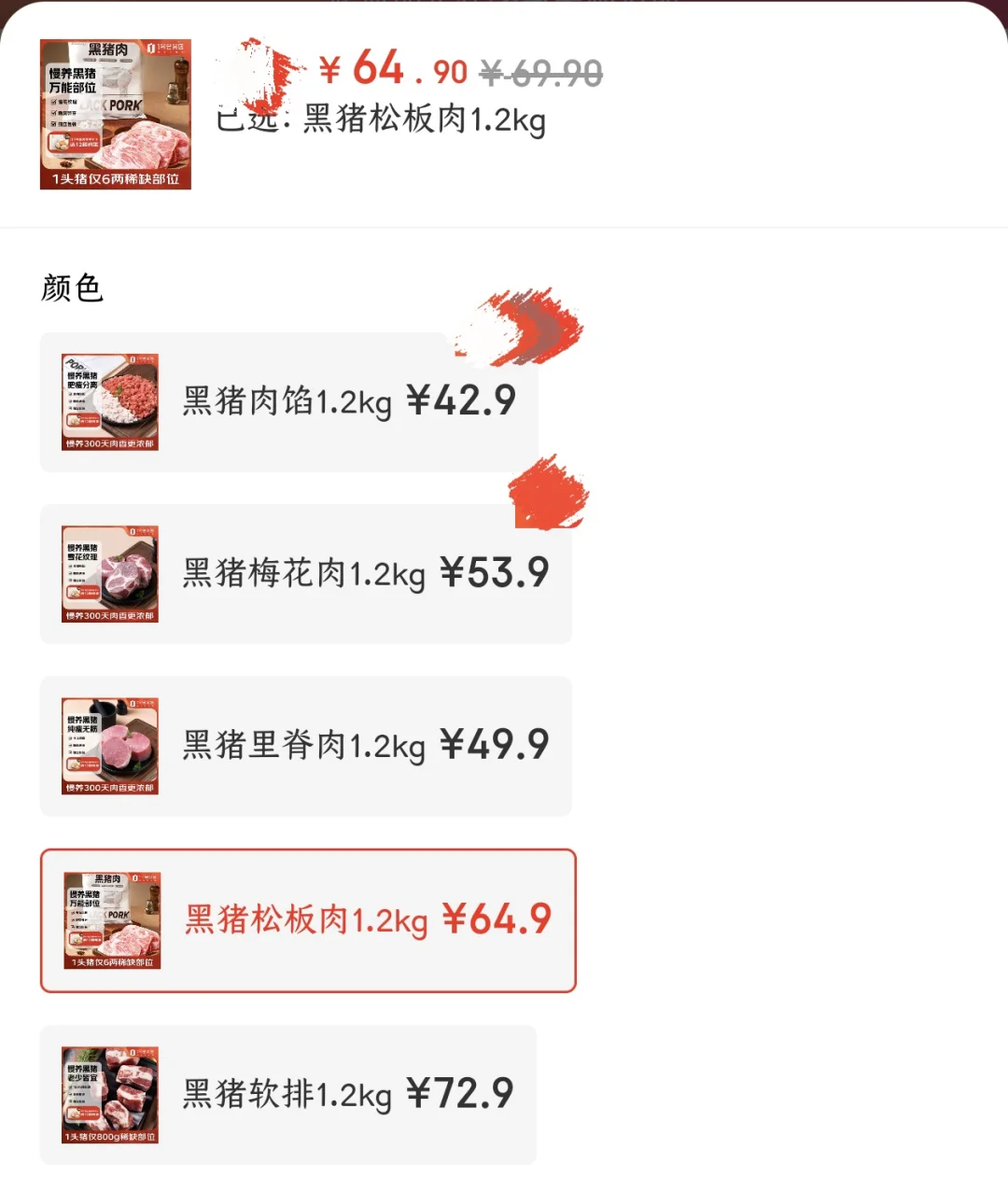Image resolution: width=1008 pixels, height=1178 pixels.
Task: Pick 黑猪里脊肉1.2kg ¥49.9 option
Action: click(x=306, y=746)
